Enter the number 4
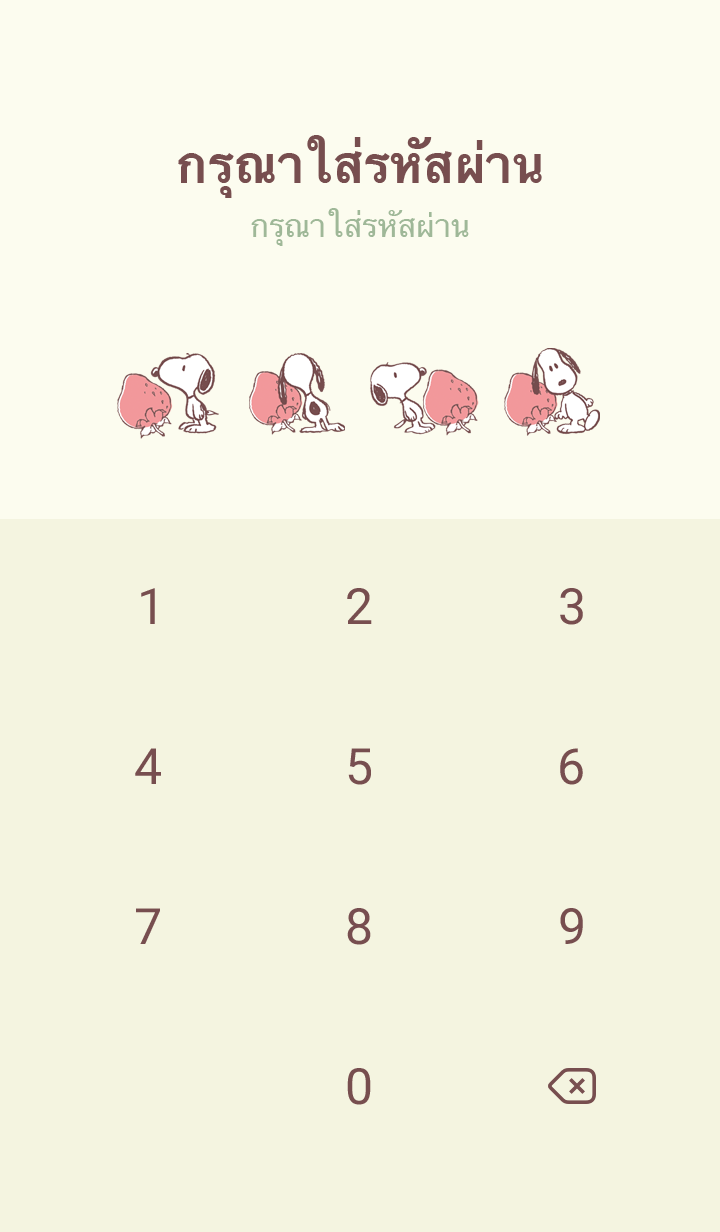Image resolution: width=720 pixels, height=1232 pixels. point(148,767)
